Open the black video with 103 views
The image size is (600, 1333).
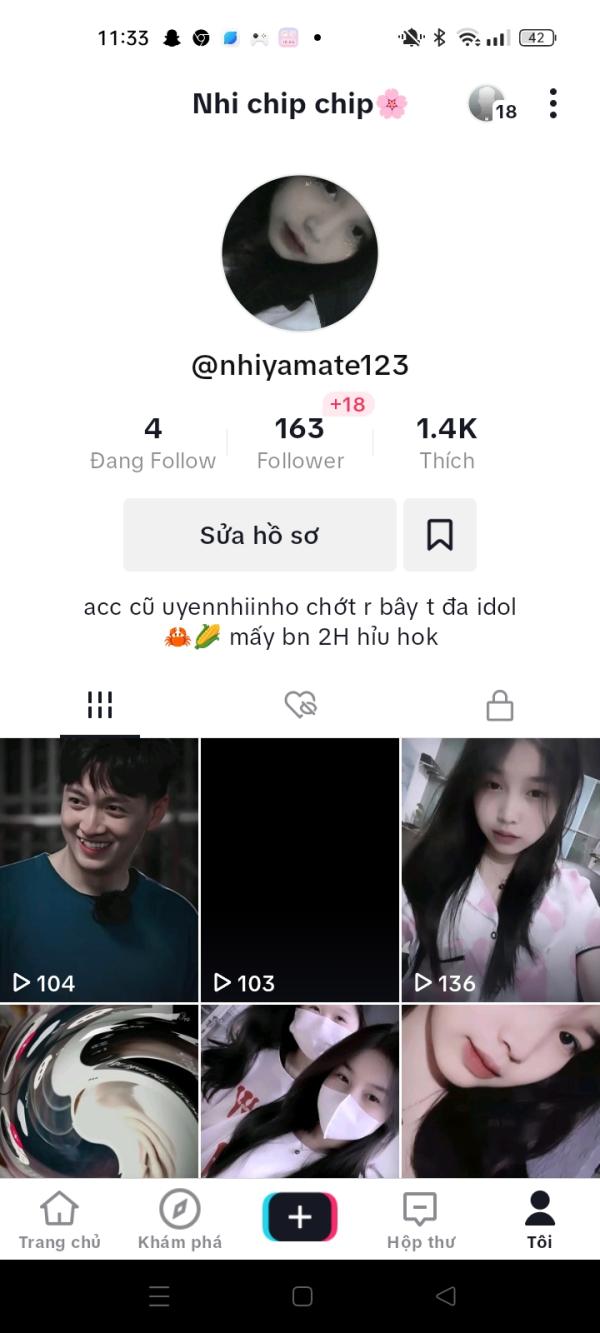300,869
